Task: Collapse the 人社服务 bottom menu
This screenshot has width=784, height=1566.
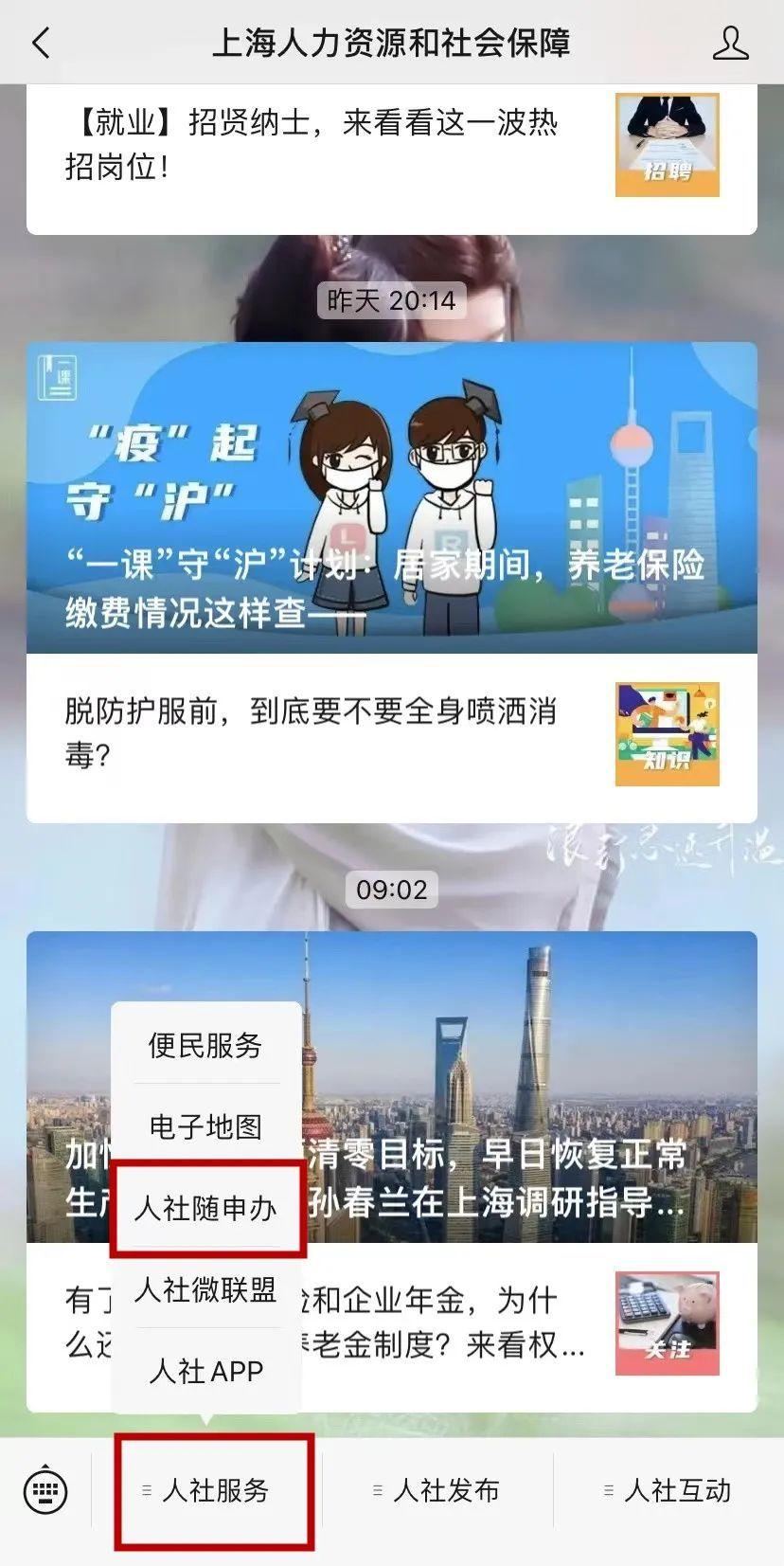Action: click(x=214, y=1490)
